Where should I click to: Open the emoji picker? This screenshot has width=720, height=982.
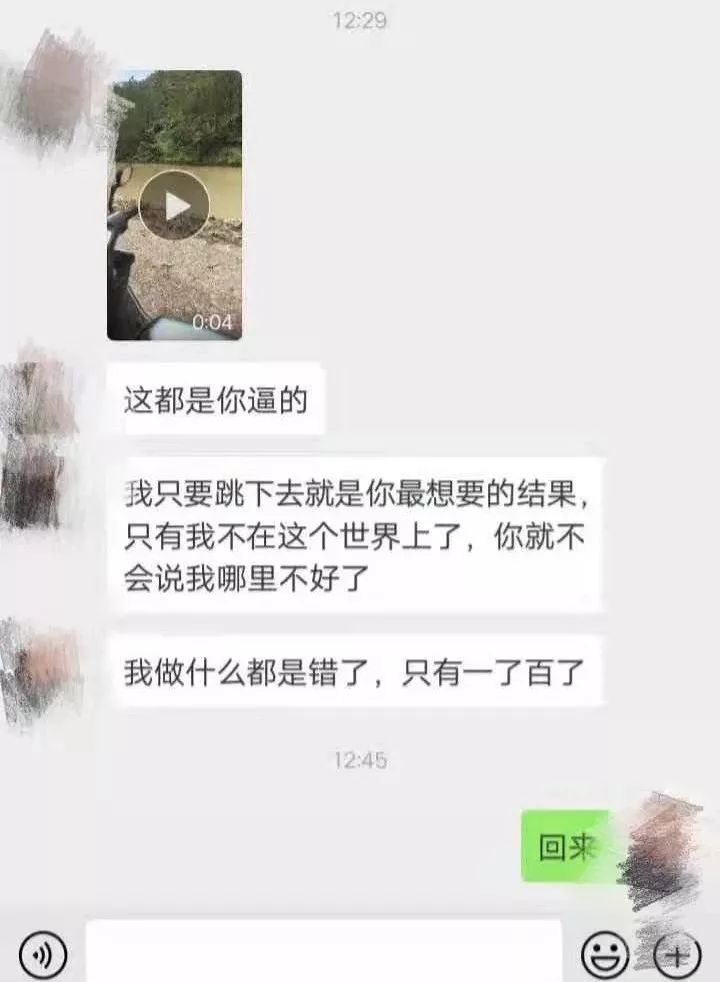[x=605, y=955]
